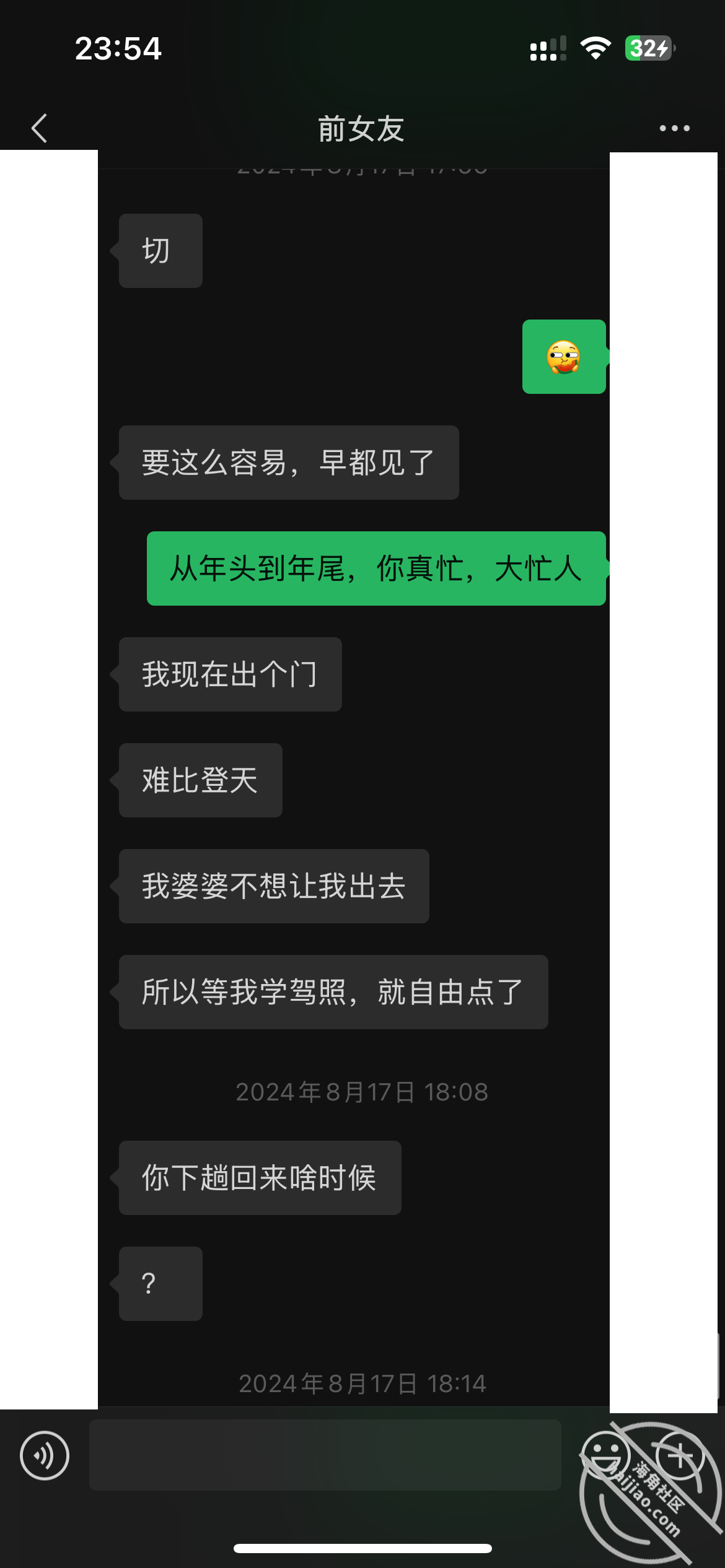Viewport: 725px width, 1568px height.
Task: Open the plus attachments menu
Action: coord(680,1455)
